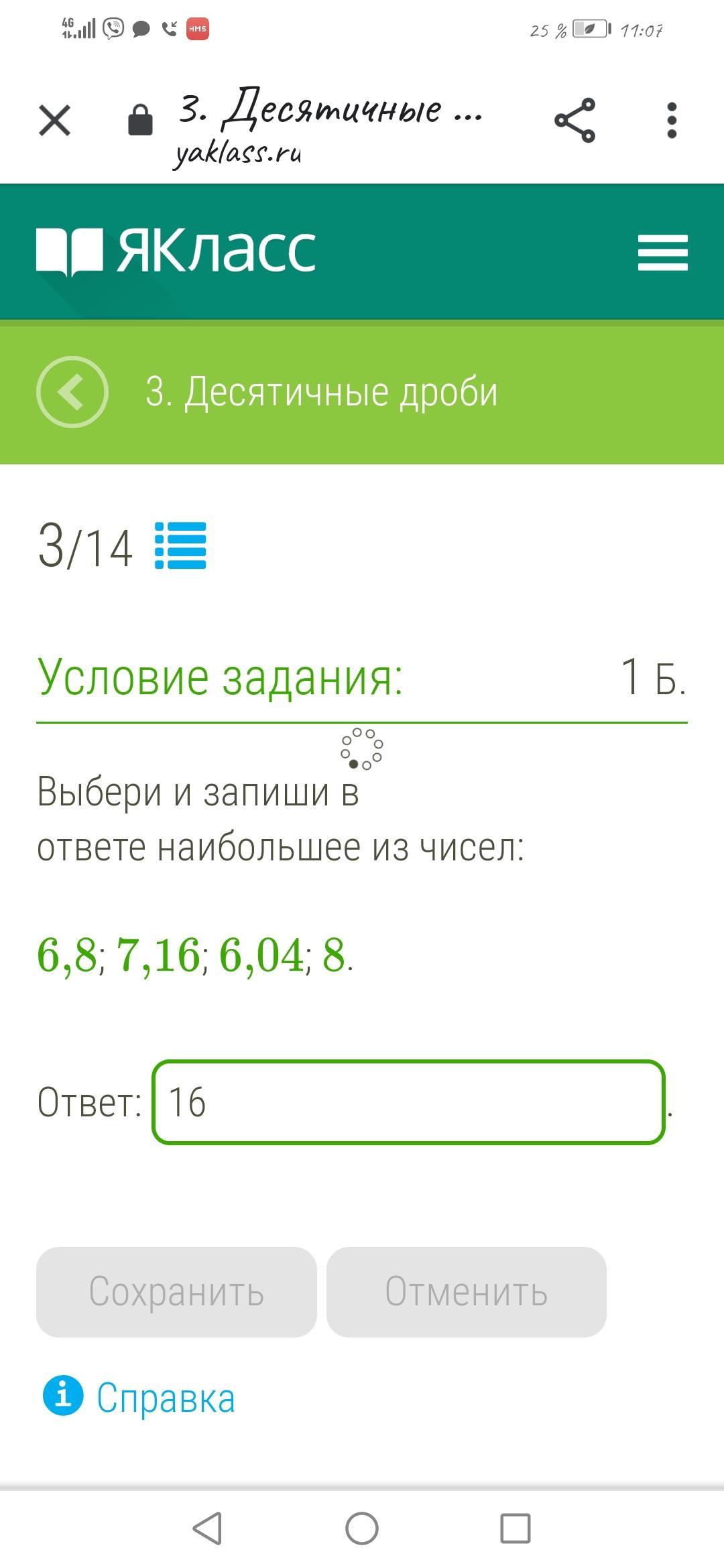Tap the Сохранить button
The width and height of the screenshot is (724, 1568).
point(176,1292)
